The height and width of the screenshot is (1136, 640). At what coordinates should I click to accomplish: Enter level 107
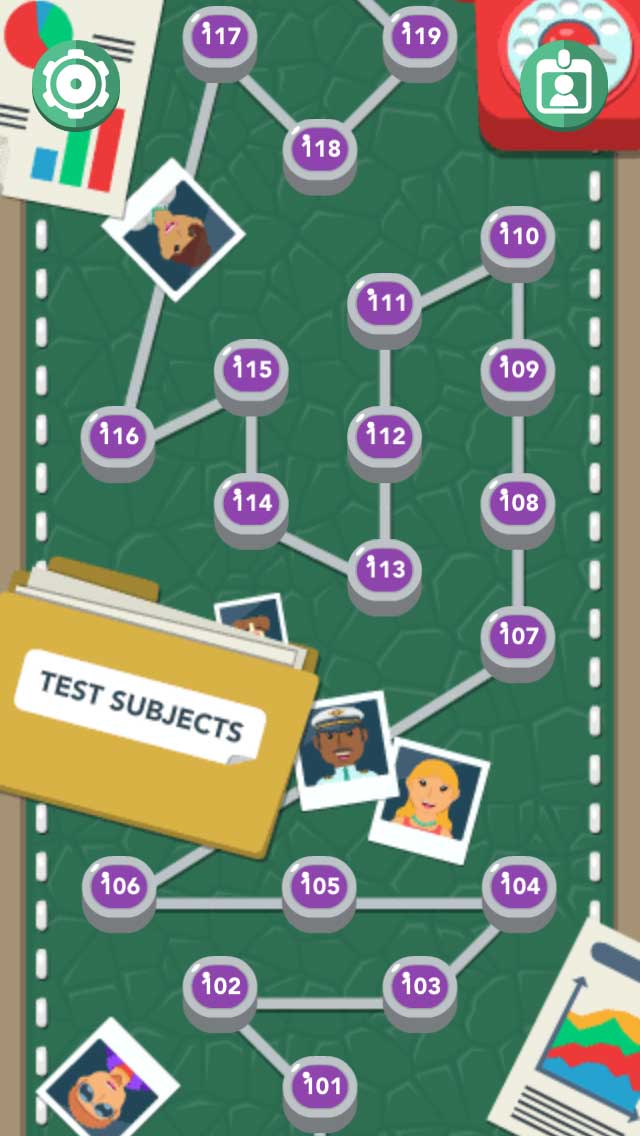point(518,642)
